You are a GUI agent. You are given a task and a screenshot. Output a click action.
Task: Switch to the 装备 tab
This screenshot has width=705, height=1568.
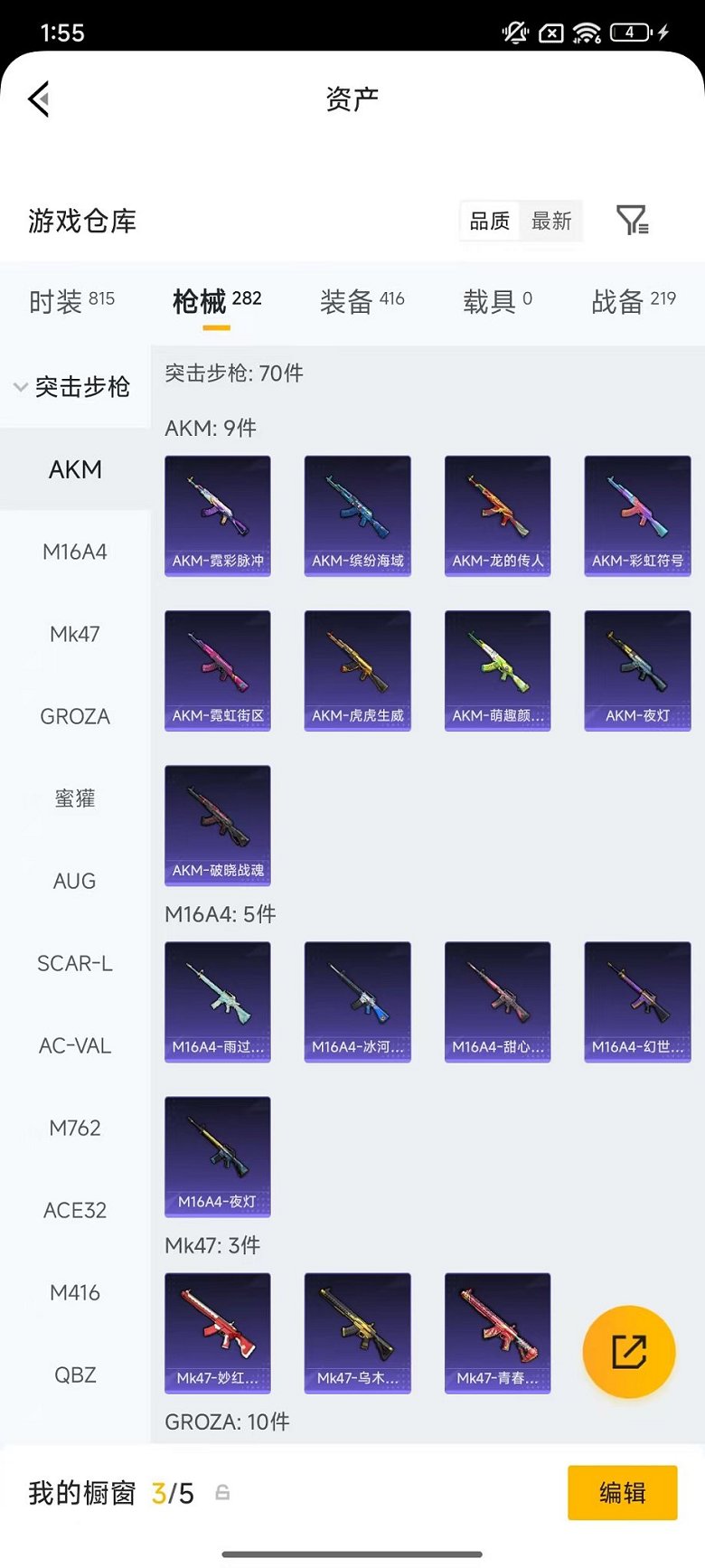coord(362,301)
